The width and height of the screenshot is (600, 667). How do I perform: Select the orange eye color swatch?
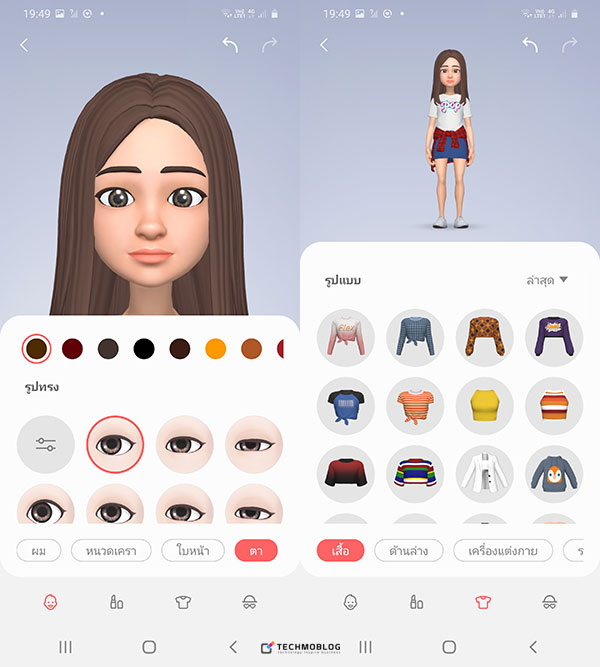coord(216,349)
